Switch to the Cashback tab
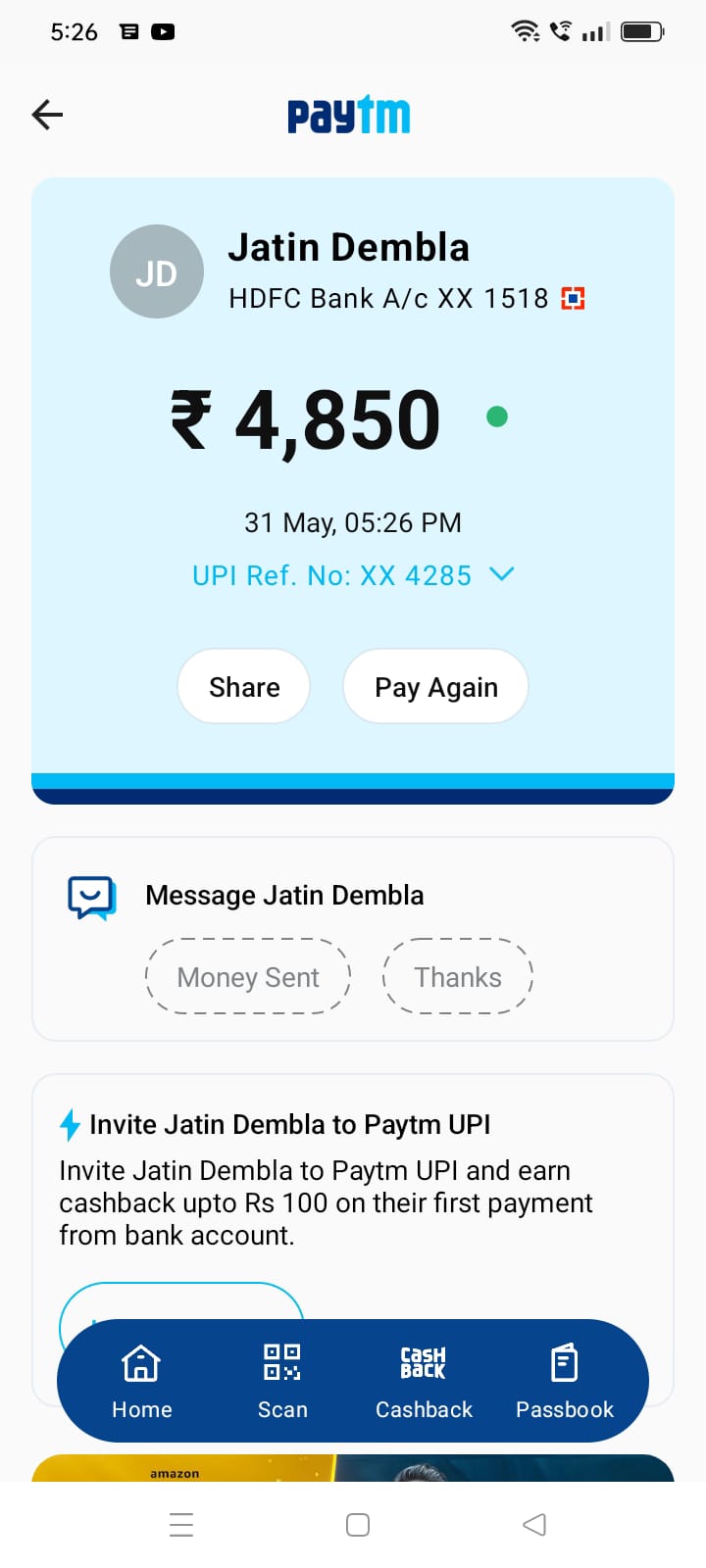The height and width of the screenshot is (1568, 706). pos(424,1380)
